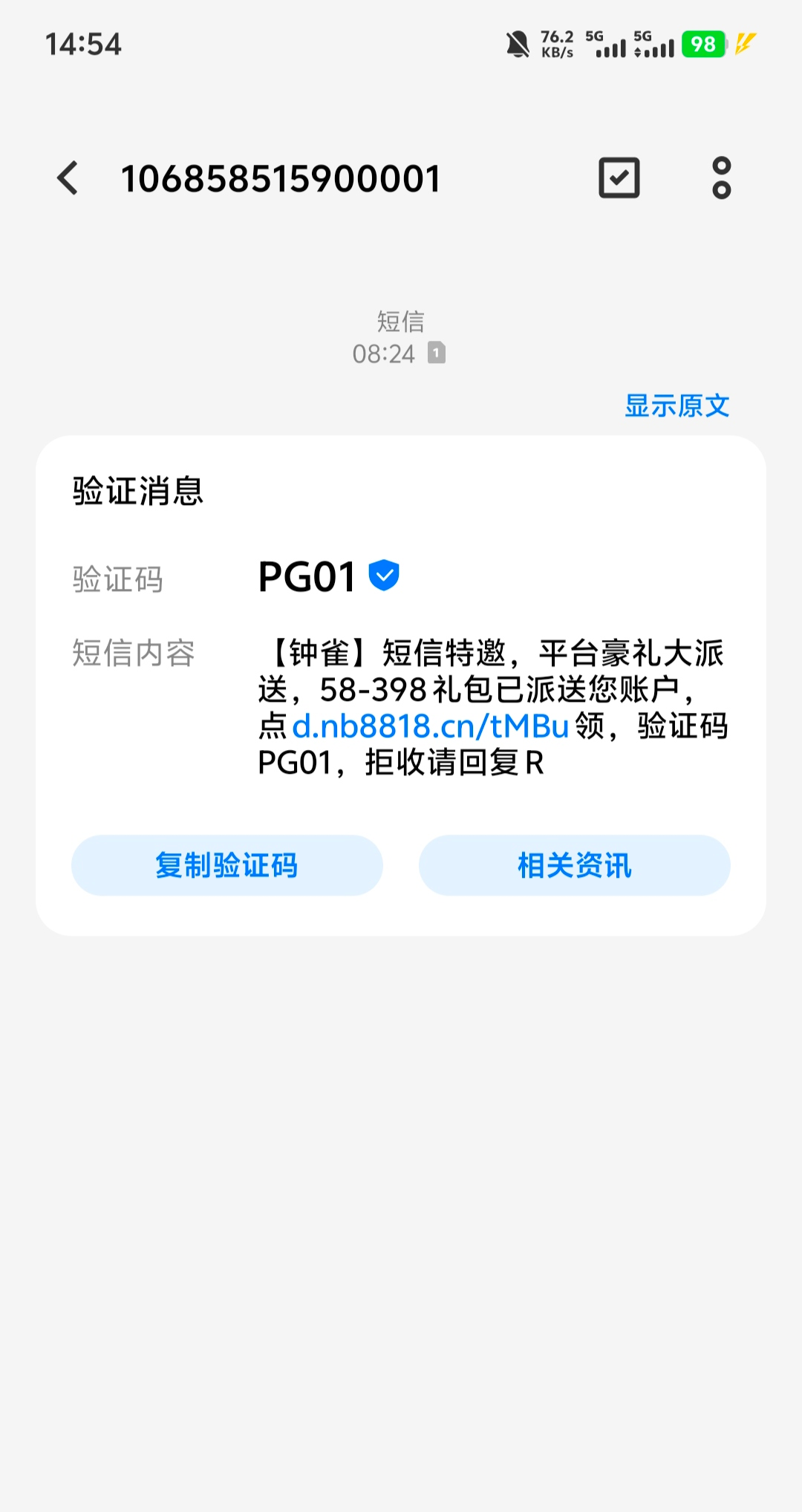Viewport: 802px width, 1512px height.
Task: Open the three-dot overflow menu
Action: 721,178
